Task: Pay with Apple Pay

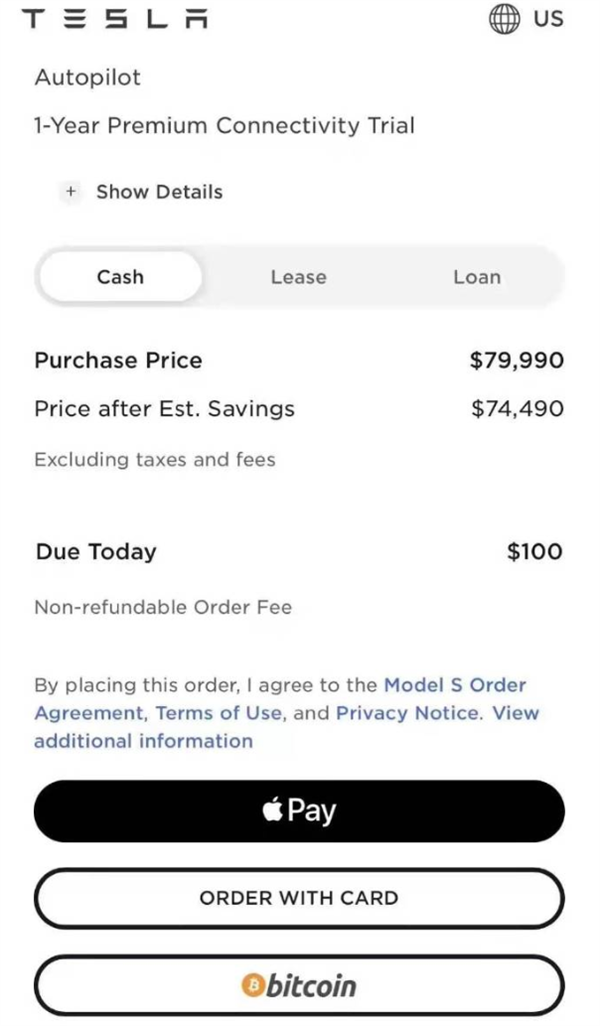Action: tap(299, 810)
